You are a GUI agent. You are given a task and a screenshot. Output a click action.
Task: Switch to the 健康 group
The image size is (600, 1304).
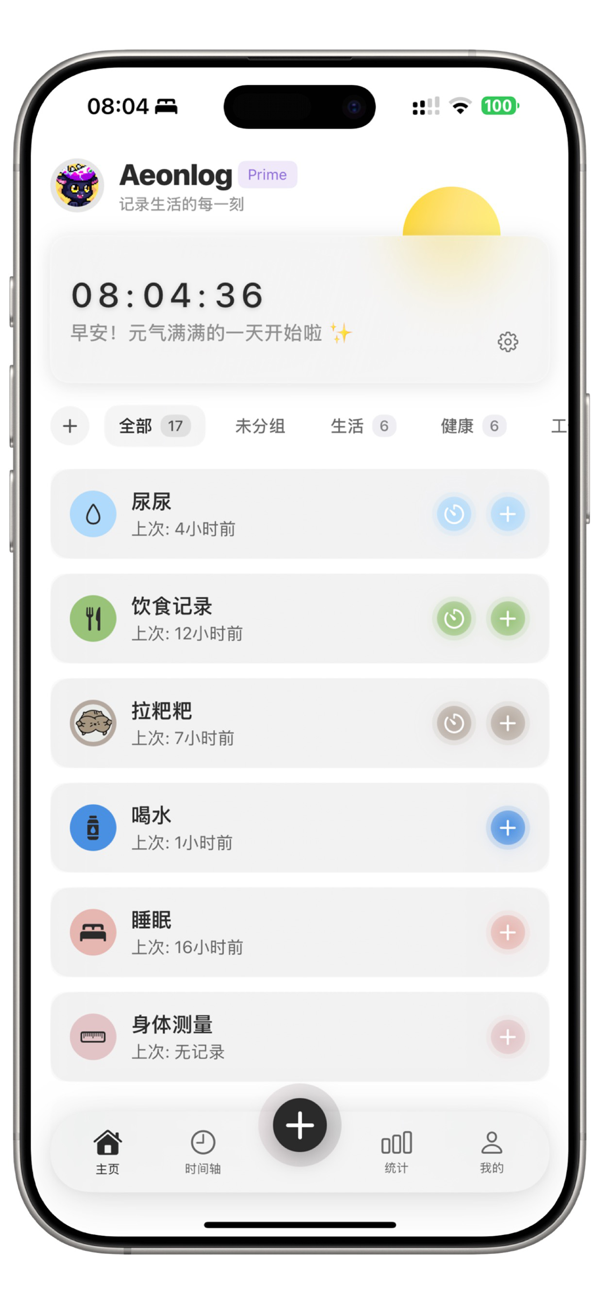coord(472,426)
